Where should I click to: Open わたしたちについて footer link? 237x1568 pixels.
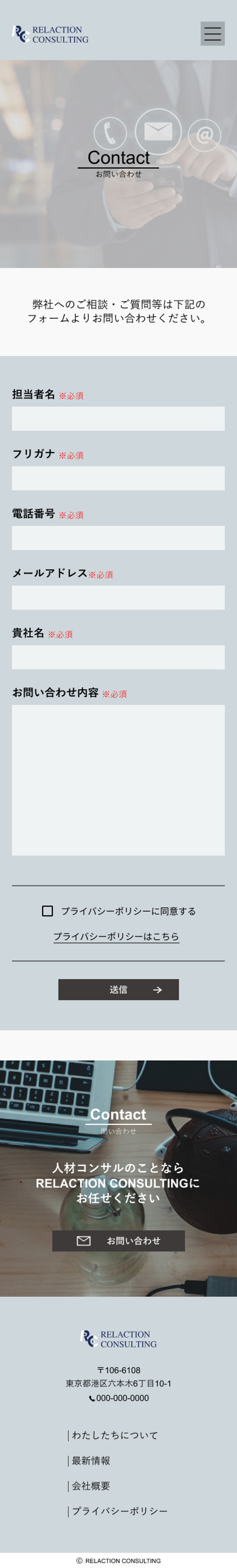pos(115,1435)
